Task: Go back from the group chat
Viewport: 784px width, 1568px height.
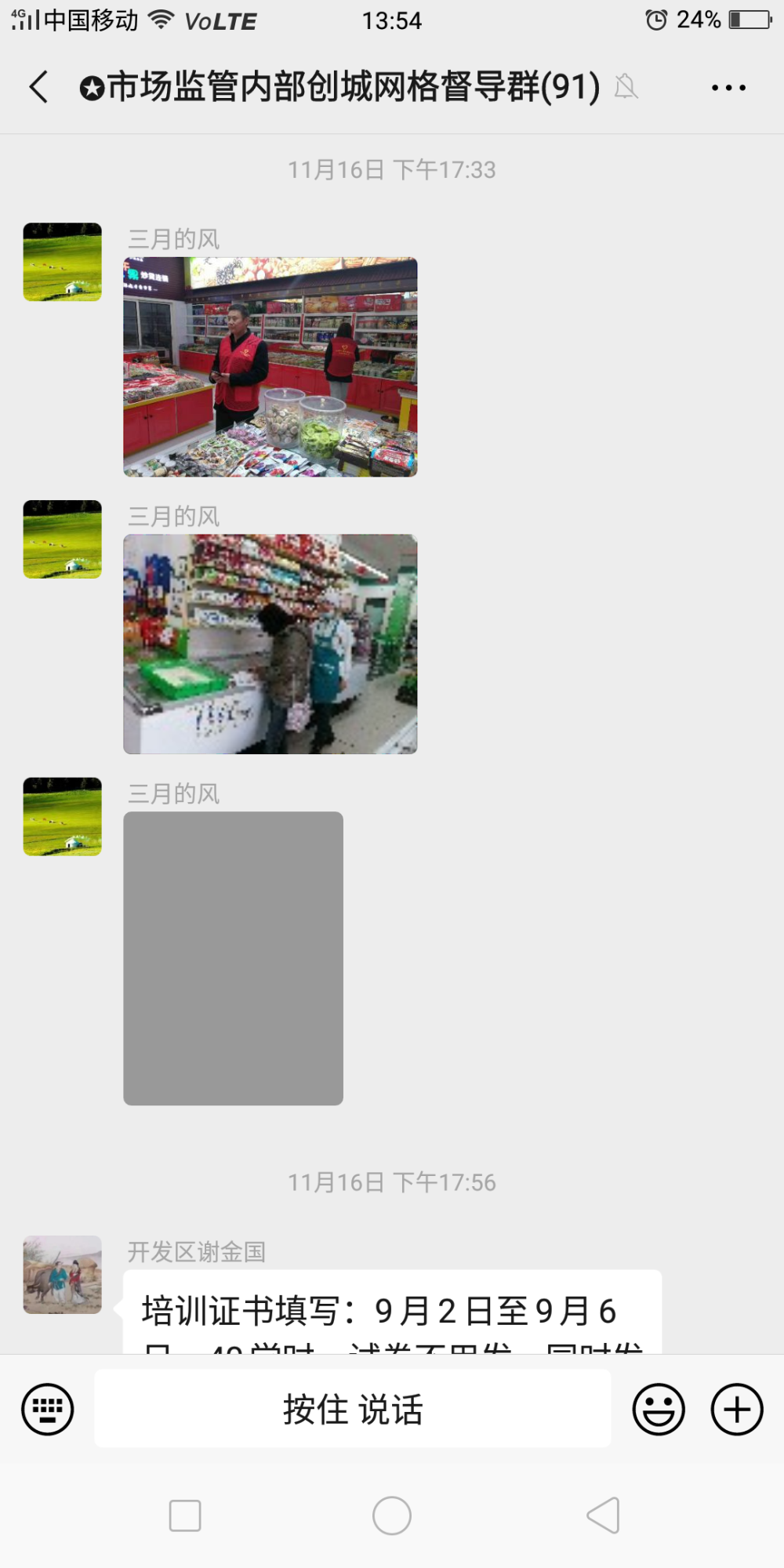Action: (x=38, y=86)
